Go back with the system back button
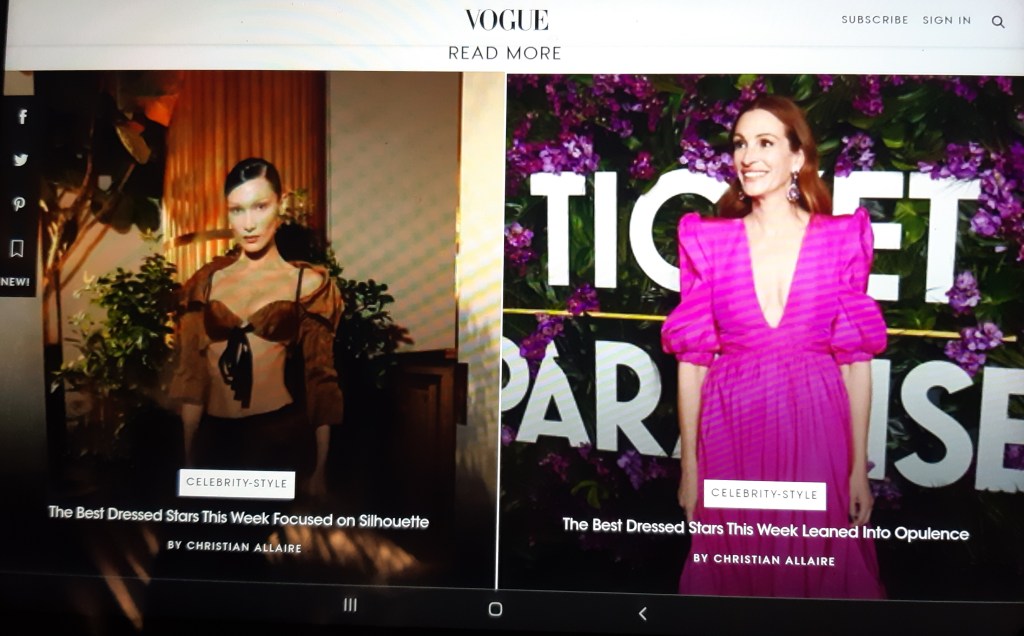Image resolution: width=1024 pixels, height=636 pixels. pos(642,613)
